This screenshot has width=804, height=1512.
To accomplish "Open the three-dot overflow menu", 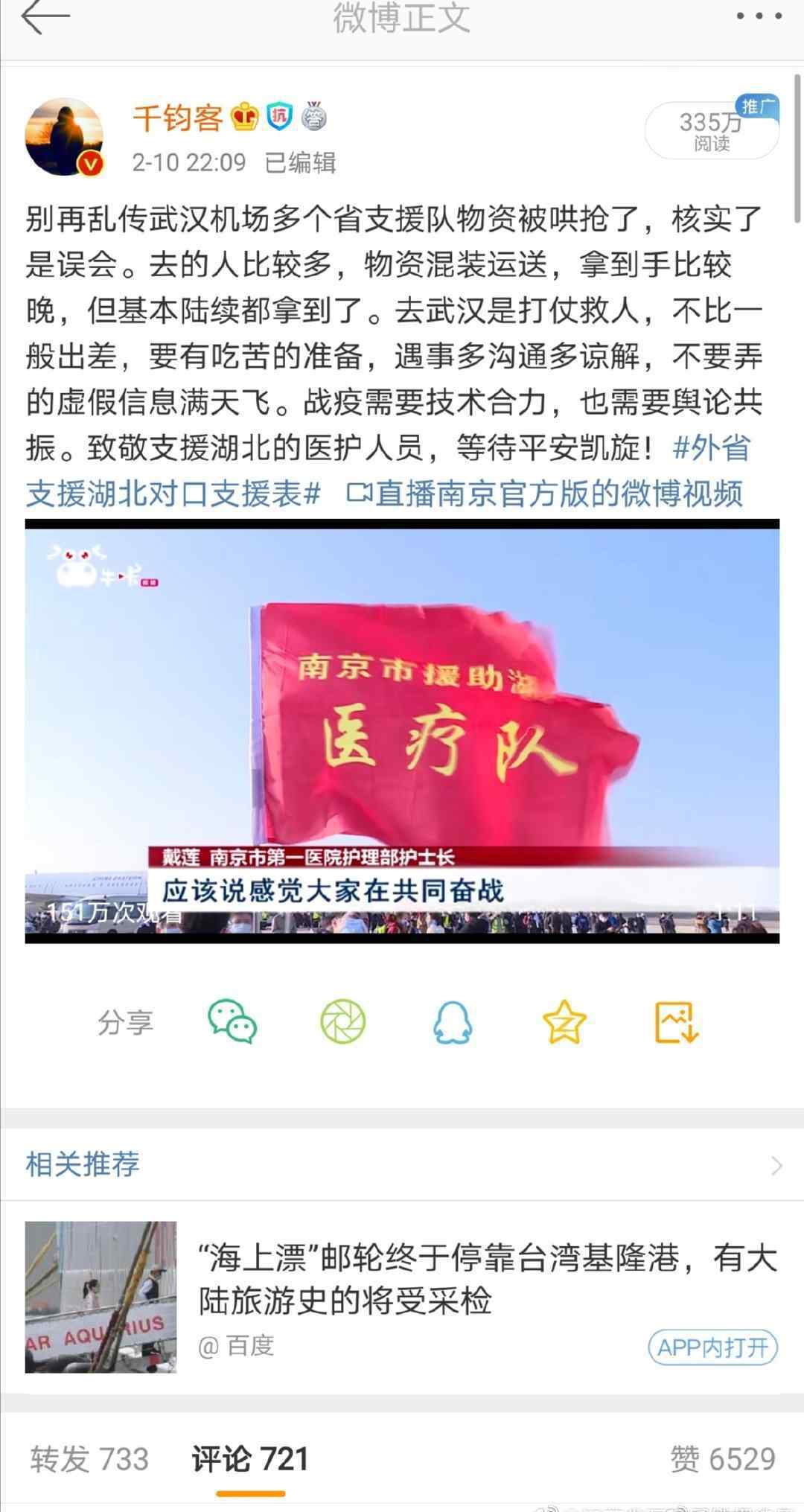I will click(759, 16).
